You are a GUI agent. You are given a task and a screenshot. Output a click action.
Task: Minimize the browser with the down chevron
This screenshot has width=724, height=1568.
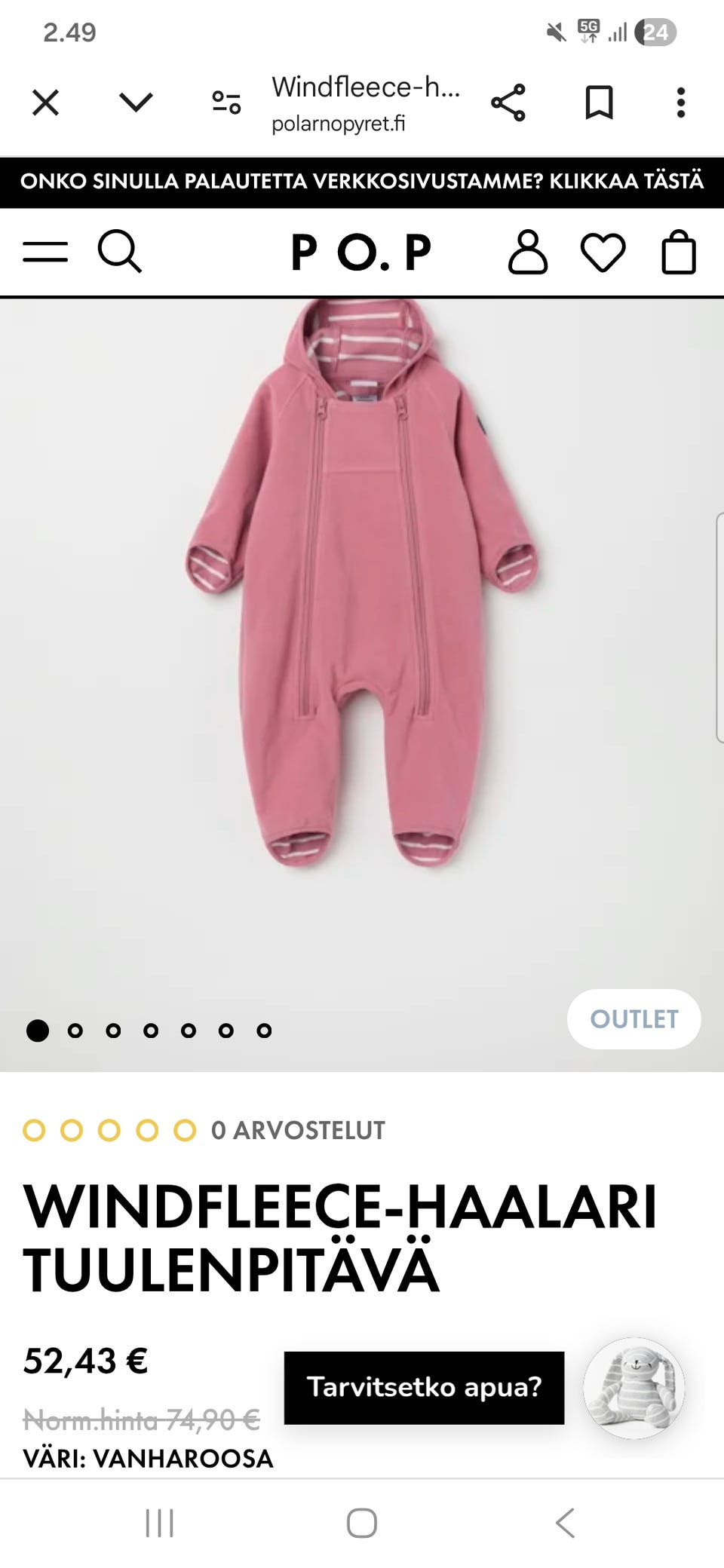tap(136, 103)
